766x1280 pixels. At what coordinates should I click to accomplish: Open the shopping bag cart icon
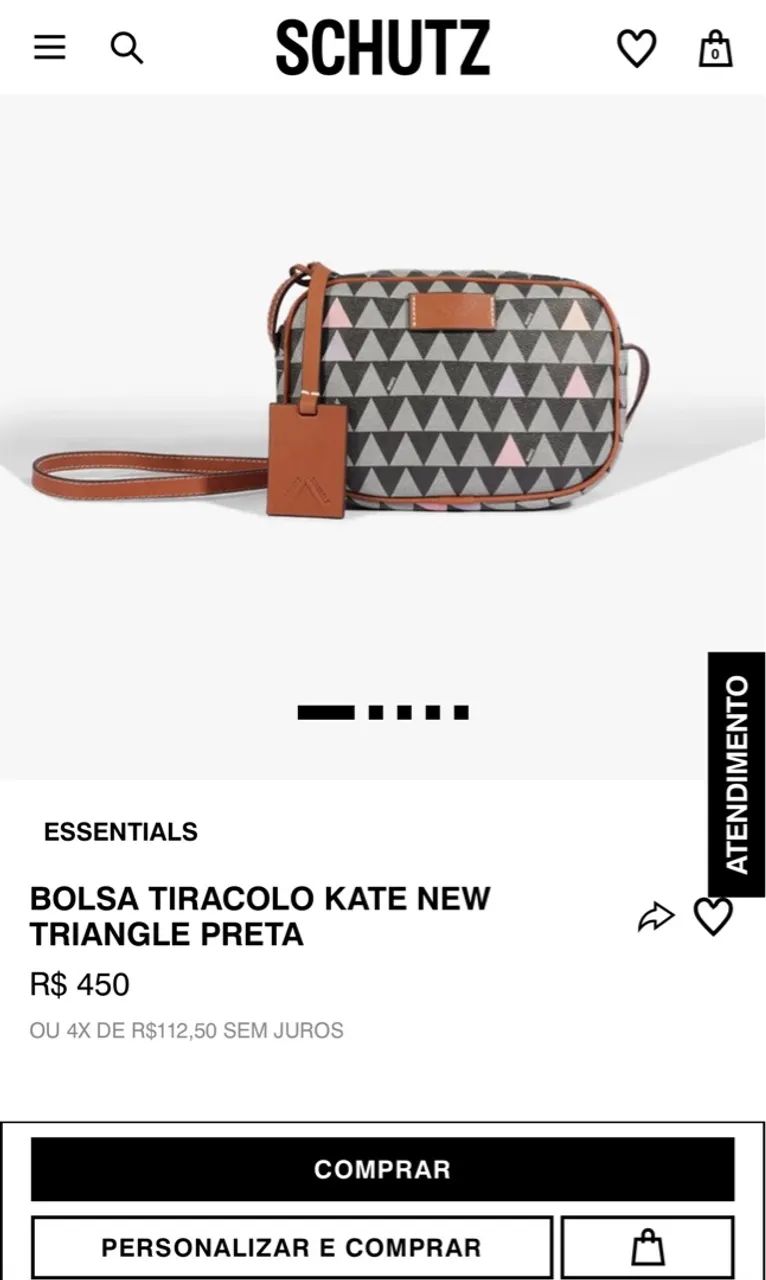coord(713,47)
